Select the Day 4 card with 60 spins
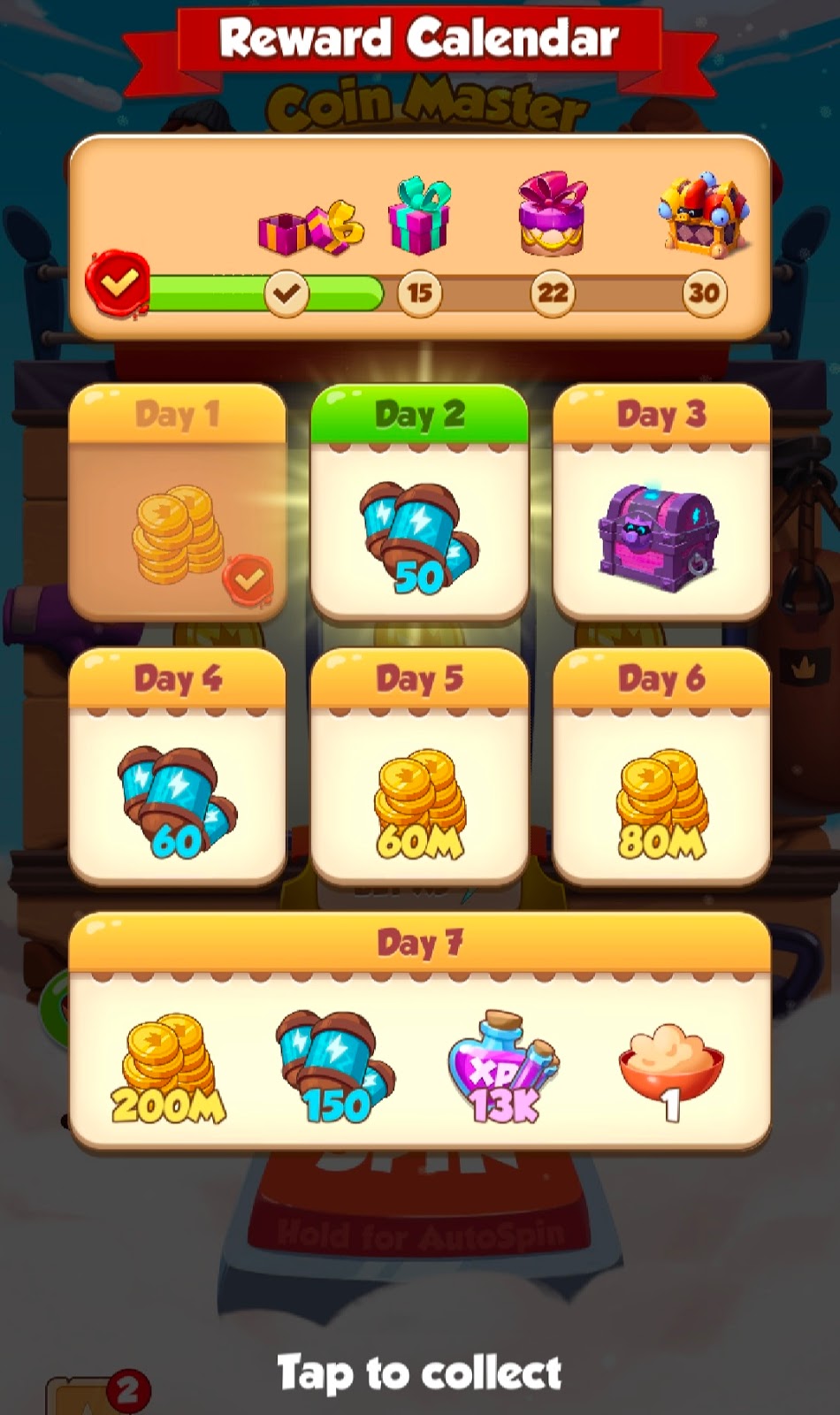This screenshot has height=1415, width=840. [x=177, y=767]
